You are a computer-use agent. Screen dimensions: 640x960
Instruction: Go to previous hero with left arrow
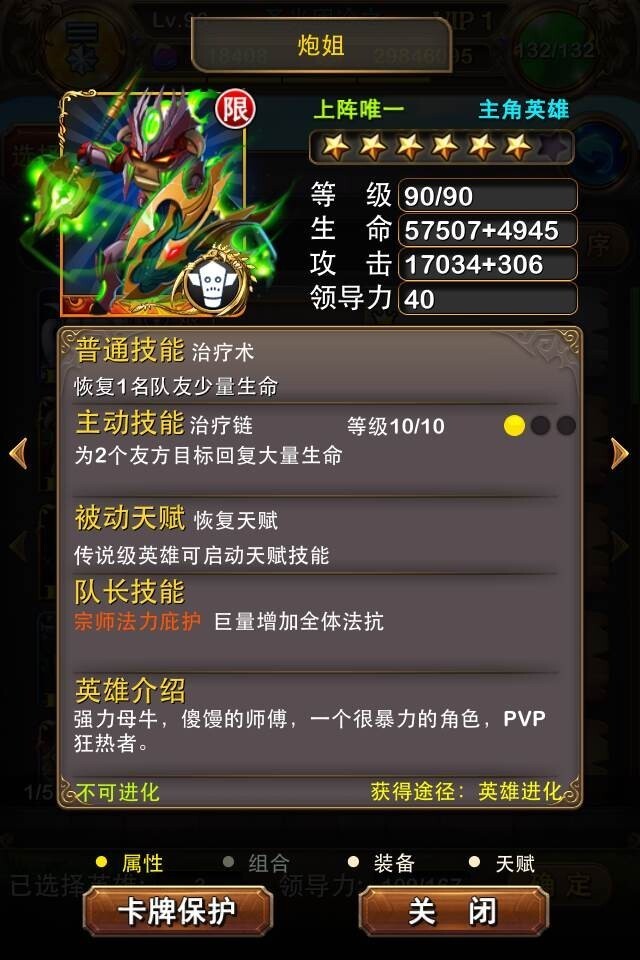point(18,454)
